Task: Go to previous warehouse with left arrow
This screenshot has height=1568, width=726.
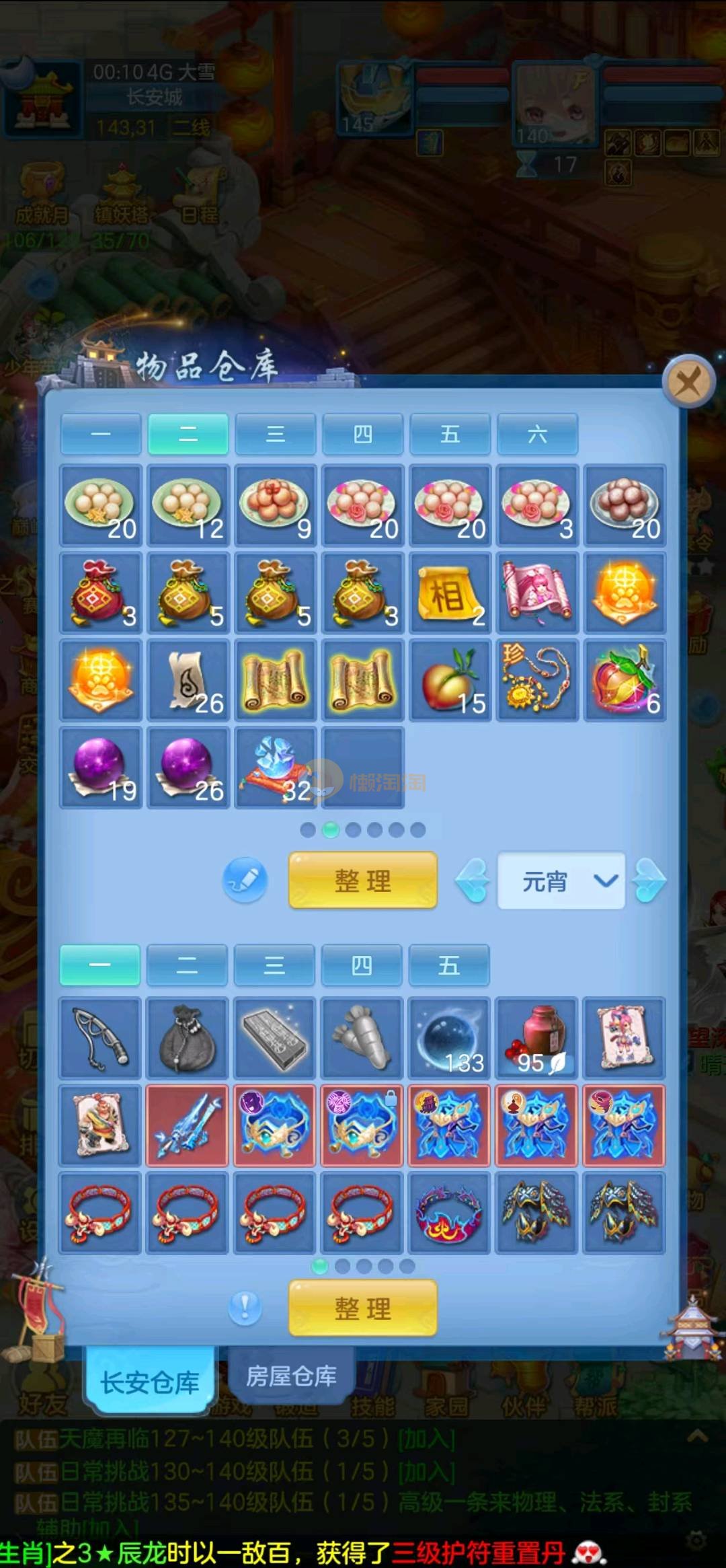Action: point(473,881)
